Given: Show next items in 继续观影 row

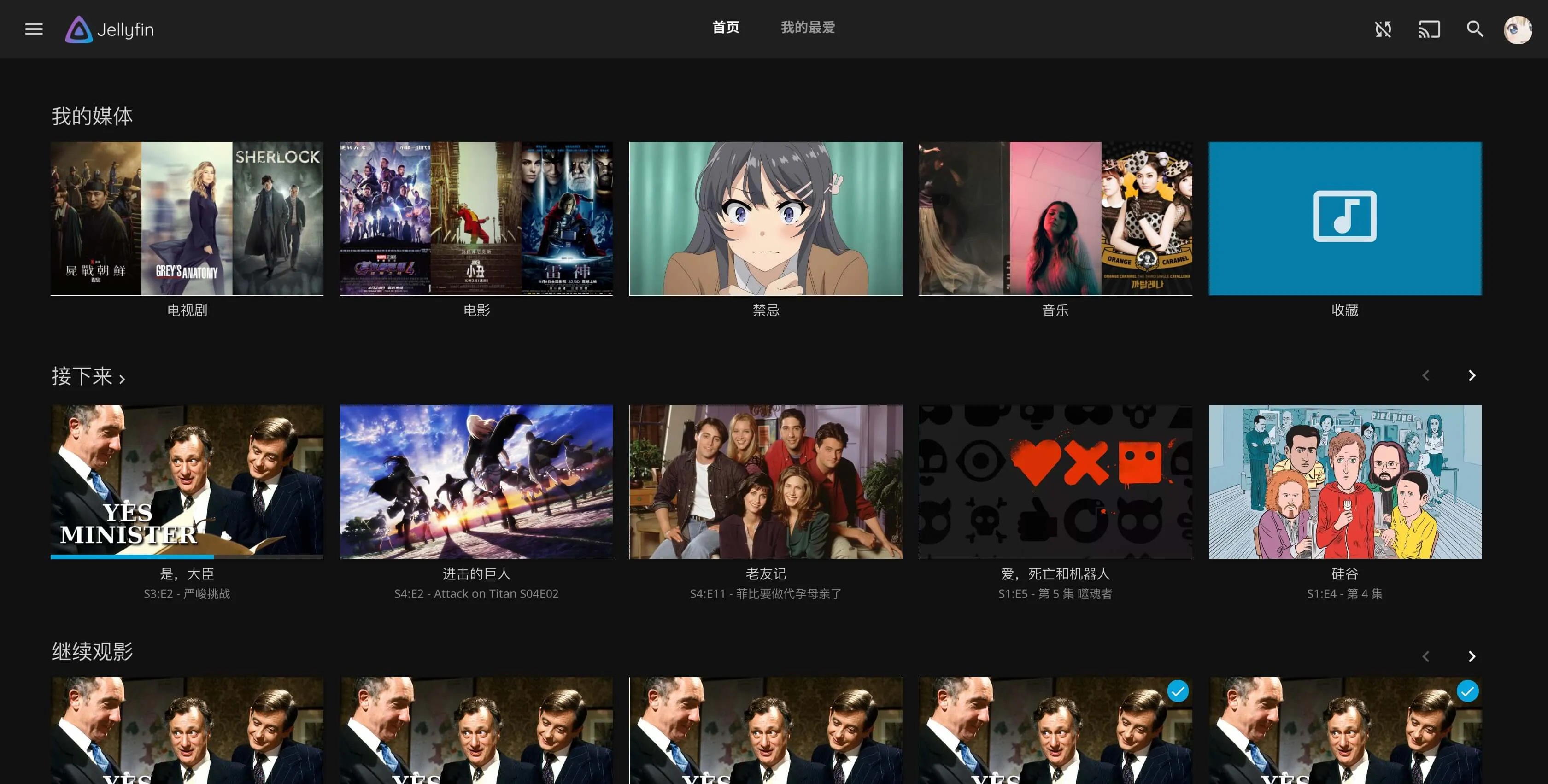Looking at the screenshot, I should (x=1472, y=656).
